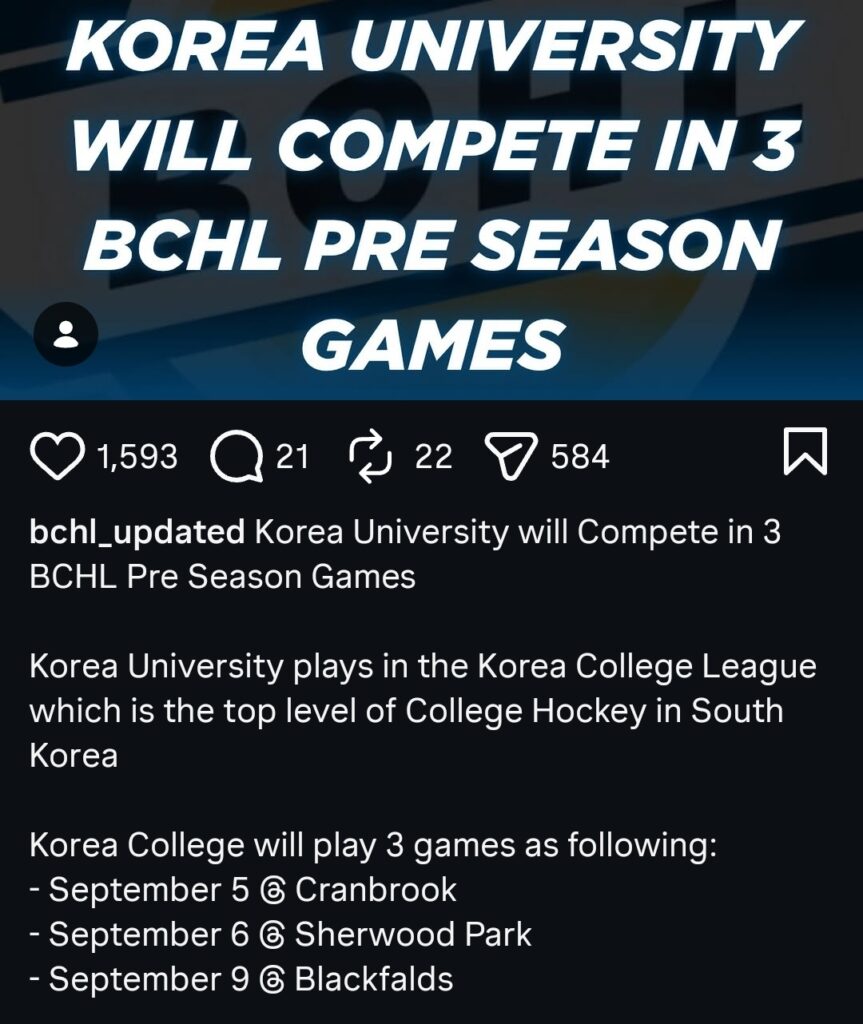Bookmark this post

[x=805, y=451]
